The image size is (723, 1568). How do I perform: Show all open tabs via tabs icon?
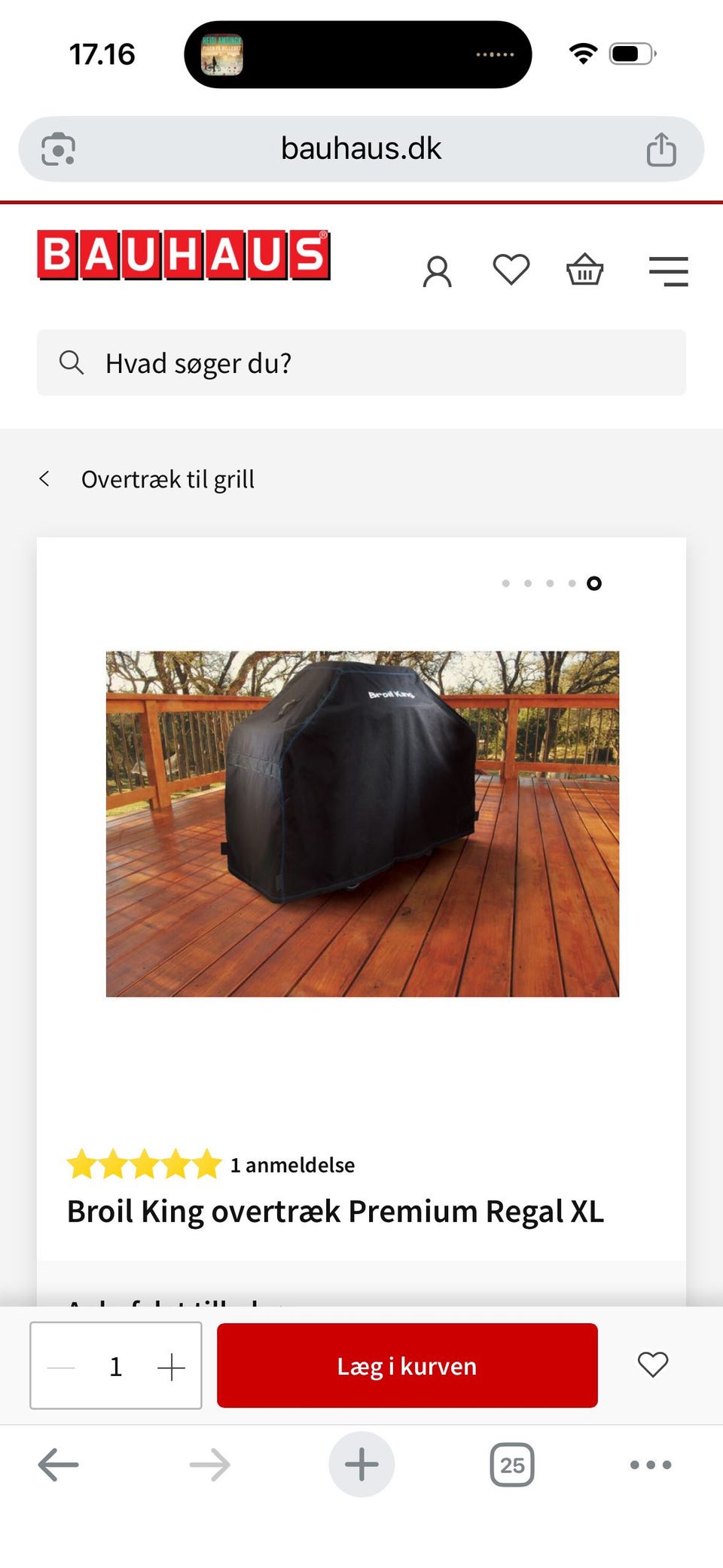coord(512,1464)
